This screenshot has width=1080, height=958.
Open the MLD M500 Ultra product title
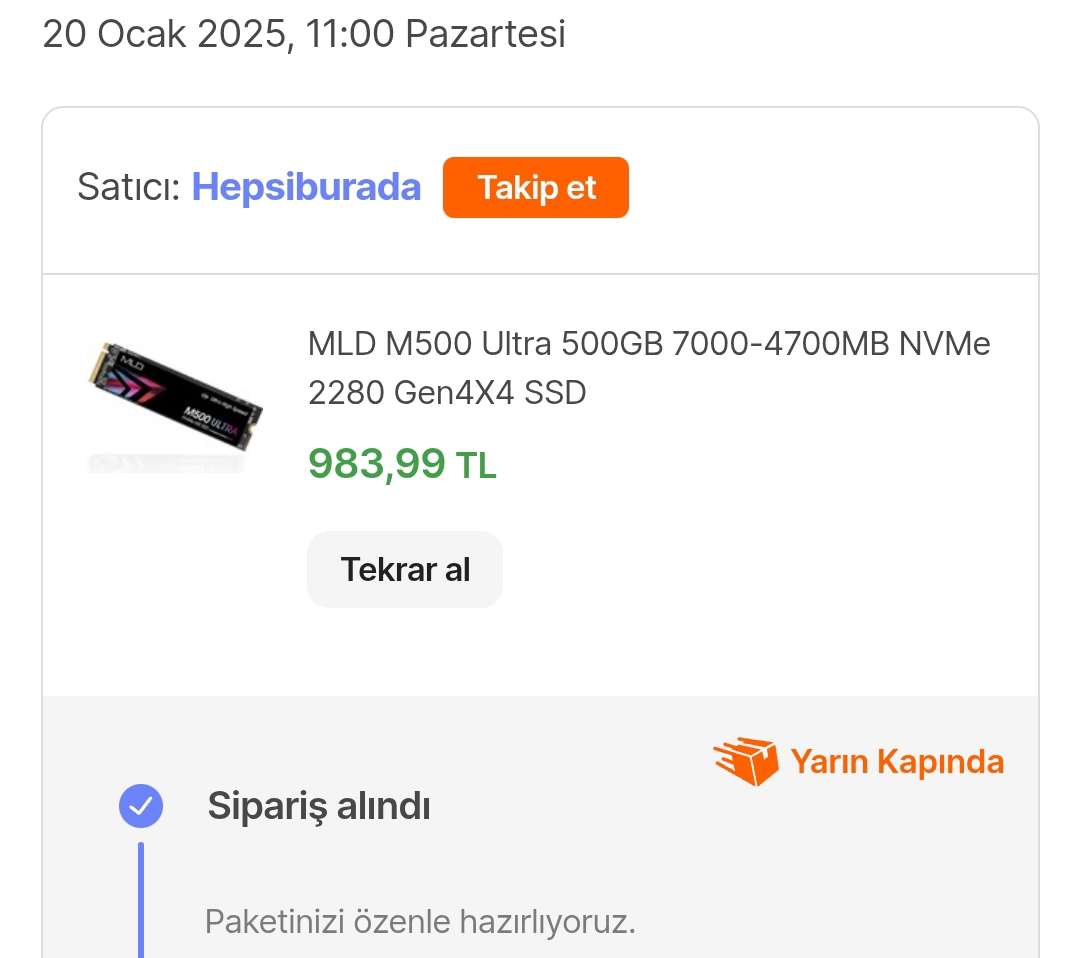point(648,368)
